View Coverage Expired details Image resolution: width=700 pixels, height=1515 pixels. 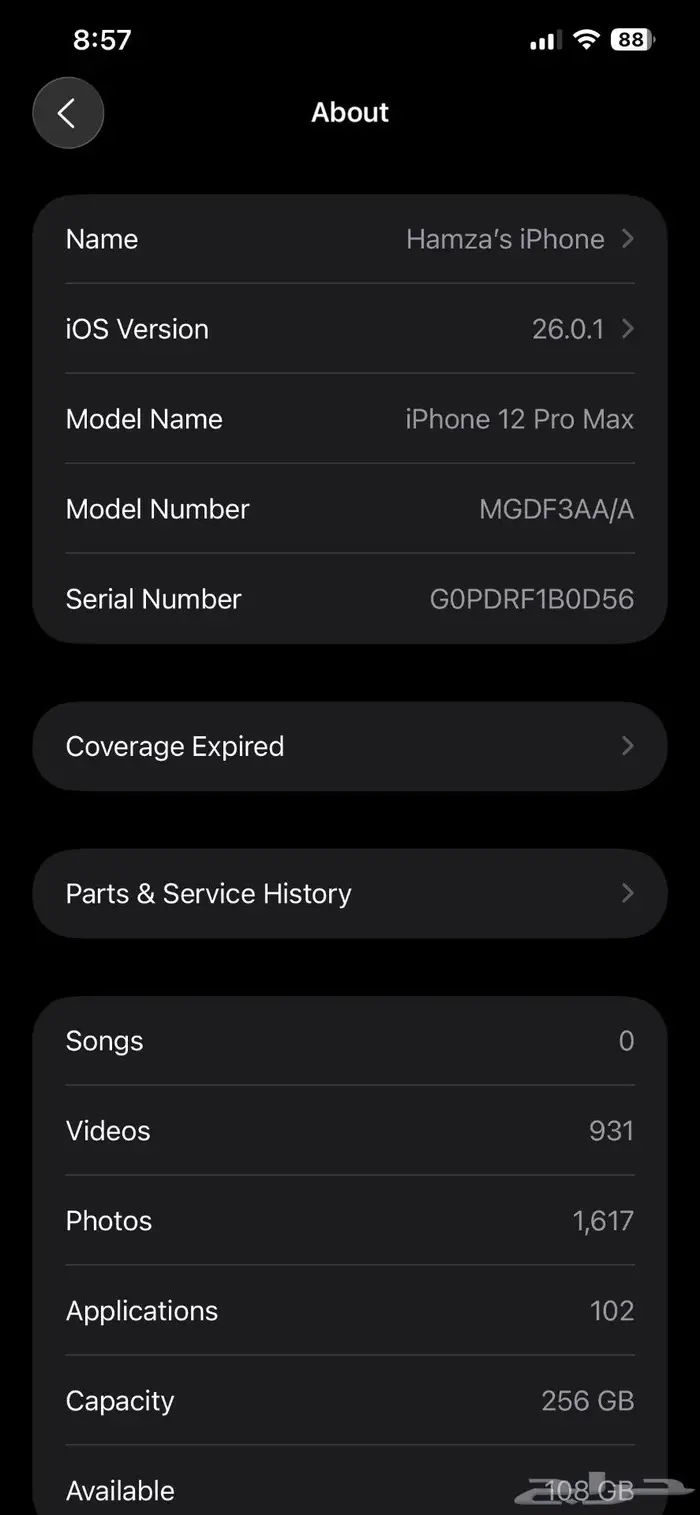tap(349, 747)
